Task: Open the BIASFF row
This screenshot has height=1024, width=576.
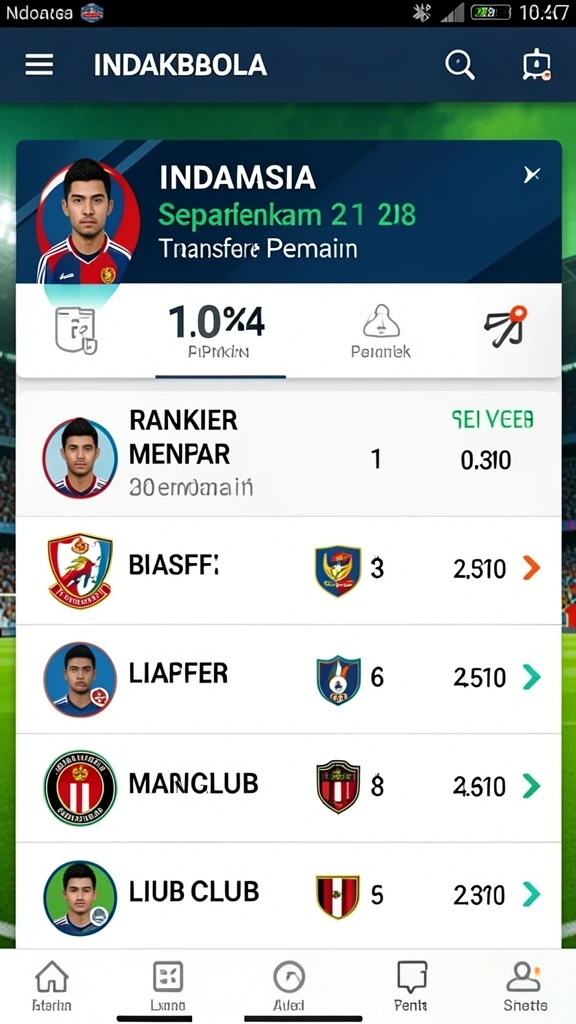Action: pos(289,570)
